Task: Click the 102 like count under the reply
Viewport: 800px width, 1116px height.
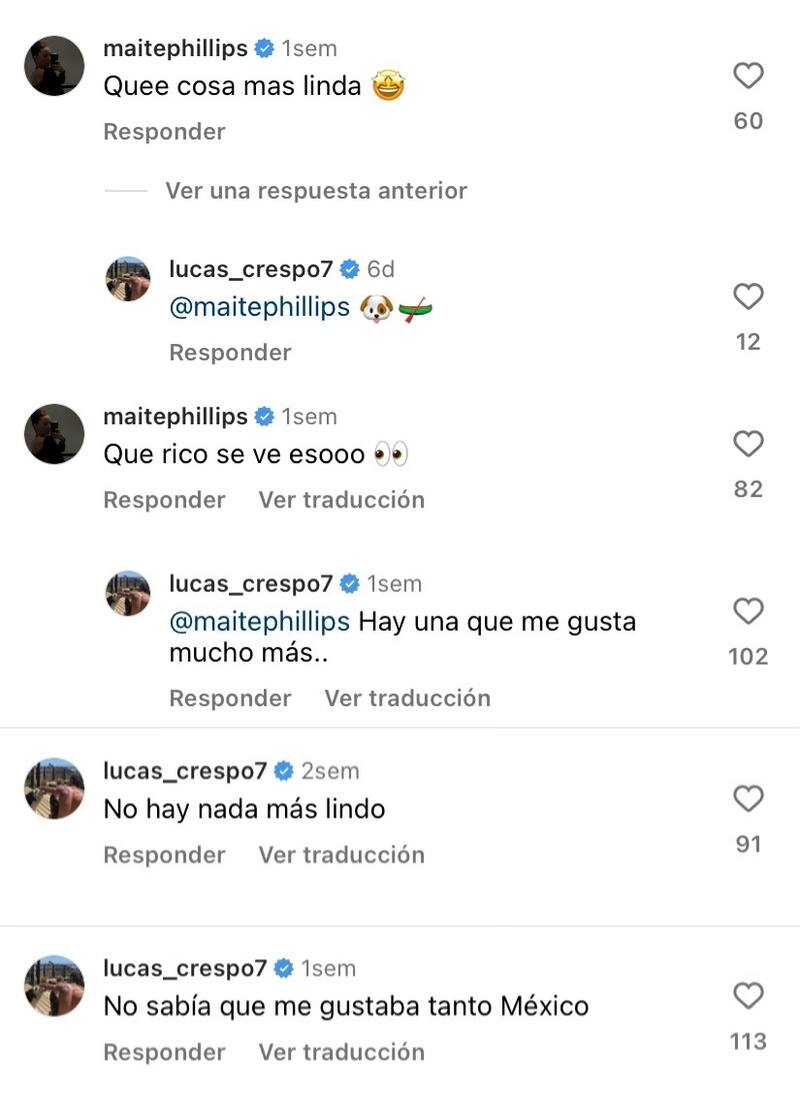Action: (x=748, y=655)
